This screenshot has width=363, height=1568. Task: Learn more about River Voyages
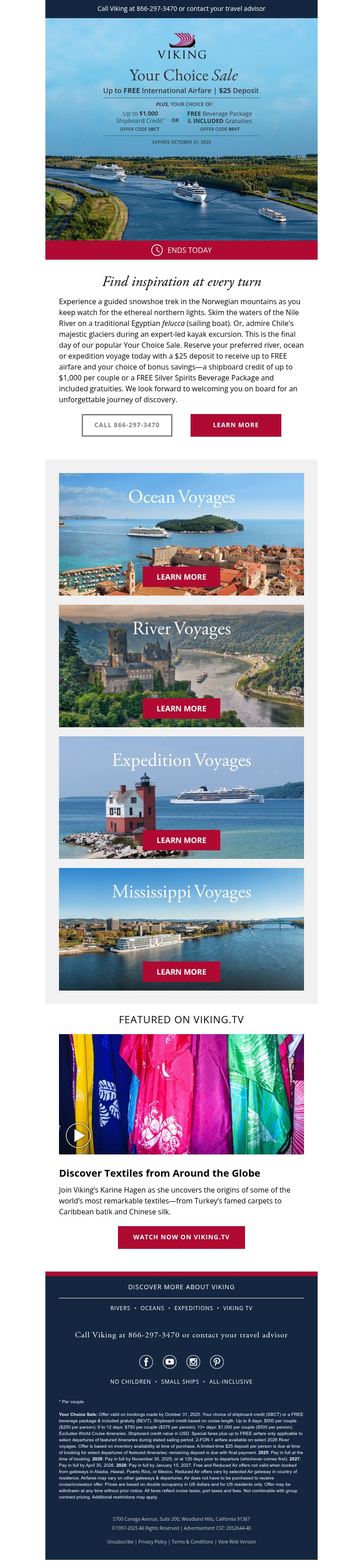(x=181, y=708)
